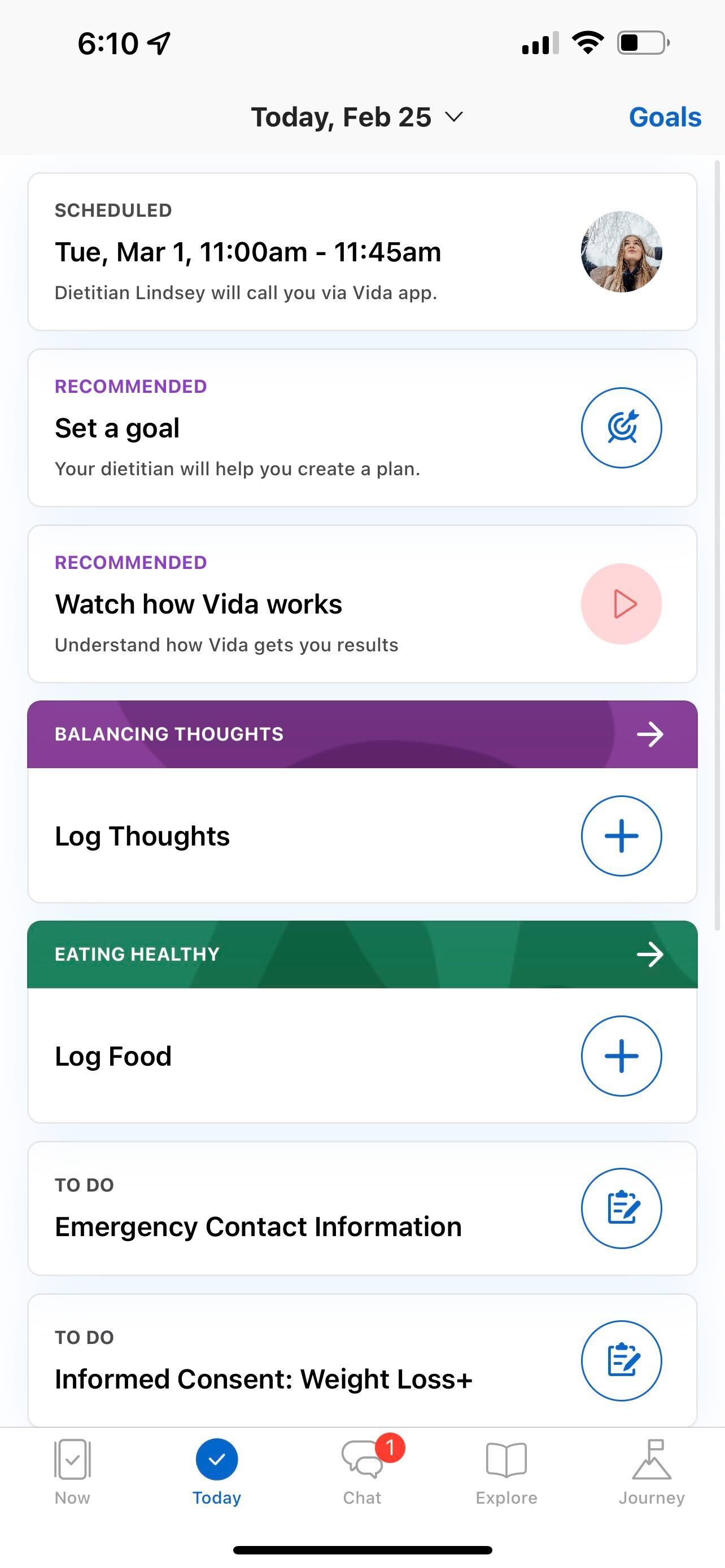Open the Eating Healthy section arrow
Screen dimensions: 725x1568
649,954
